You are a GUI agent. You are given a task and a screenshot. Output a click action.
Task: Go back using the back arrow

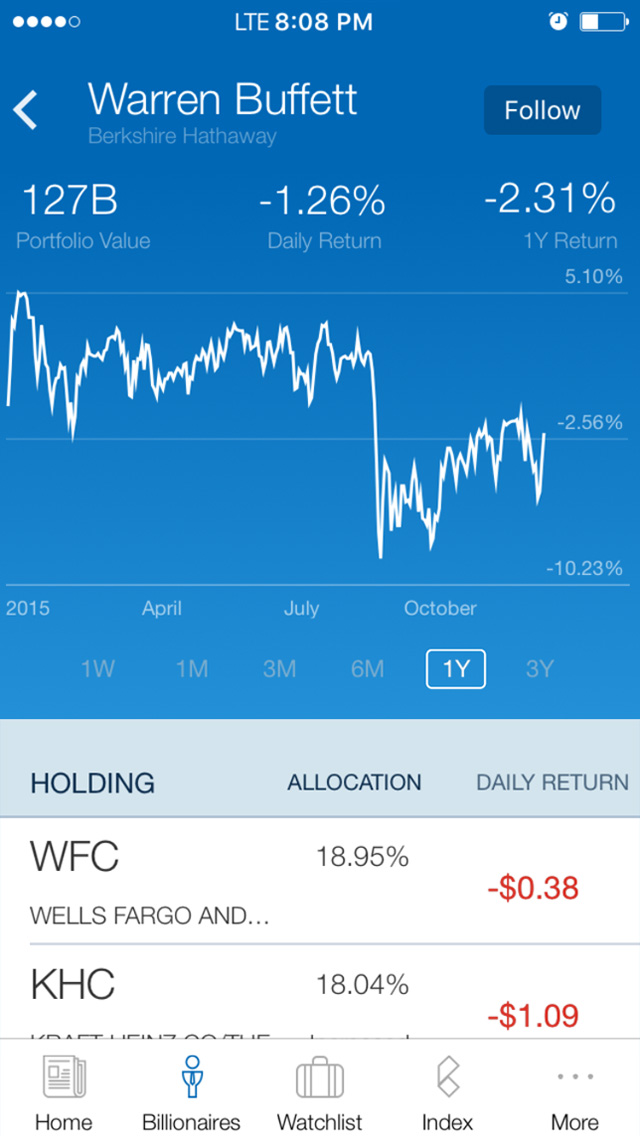(27, 110)
